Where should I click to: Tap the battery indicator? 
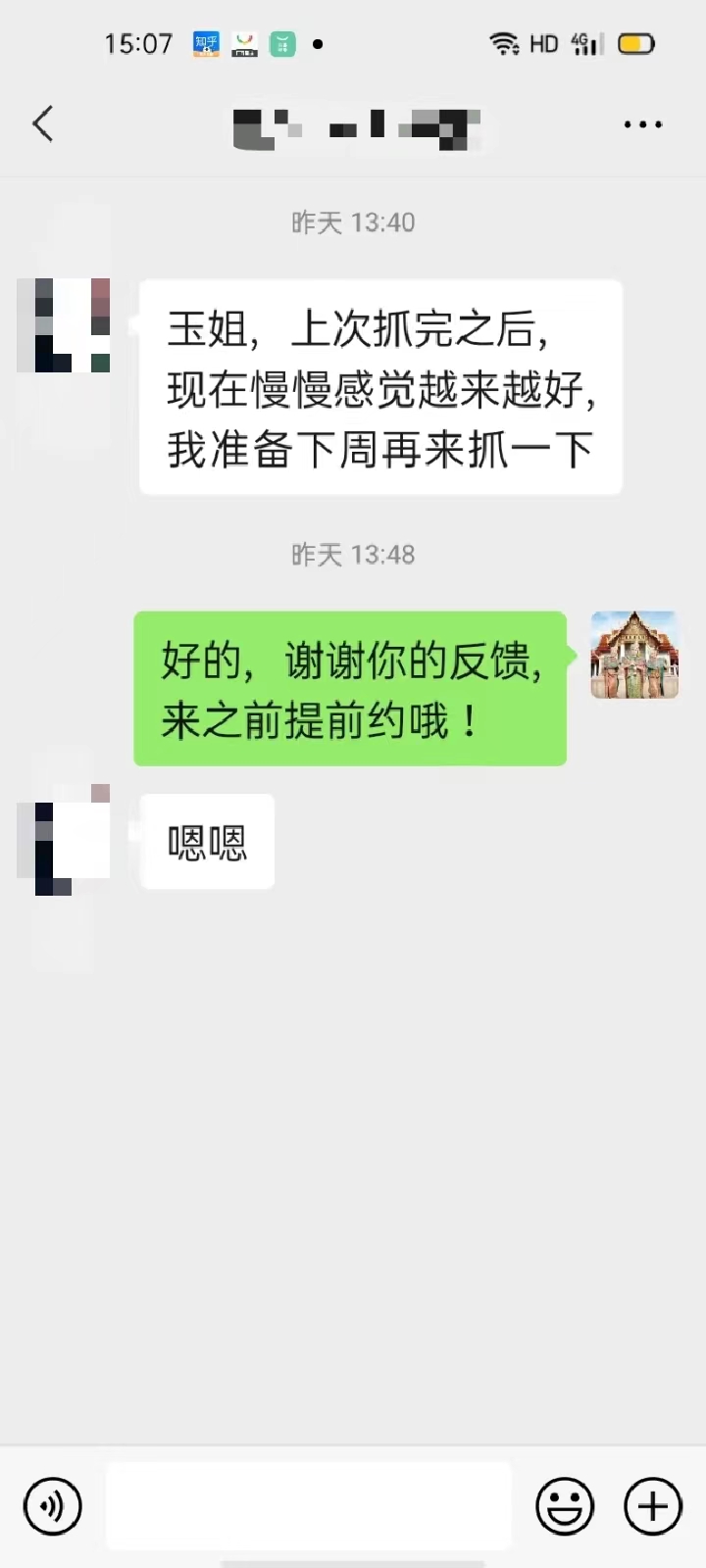pos(635,43)
